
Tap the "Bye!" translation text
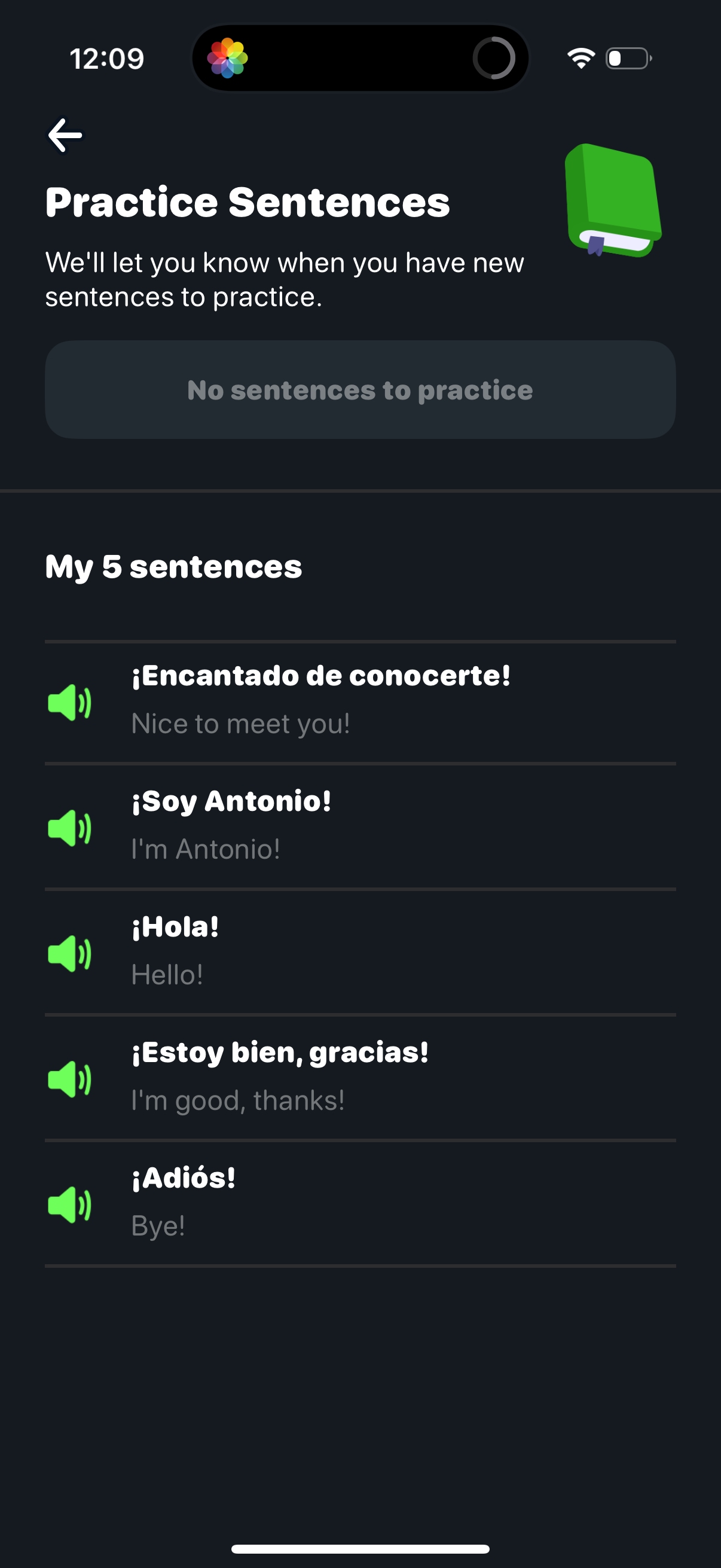pyautogui.click(x=157, y=1225)
